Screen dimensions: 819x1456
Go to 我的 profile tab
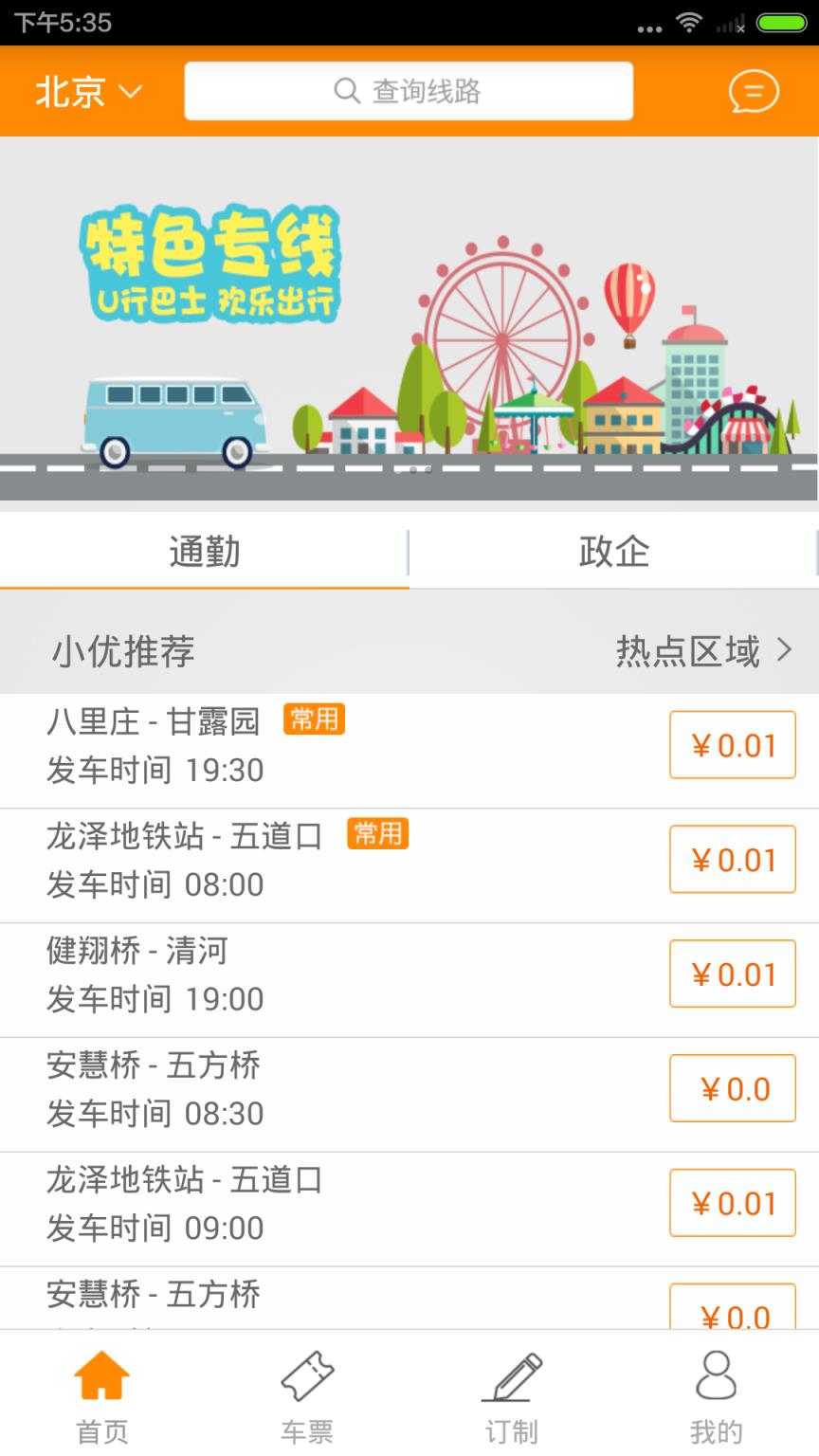pos(717,1393)
